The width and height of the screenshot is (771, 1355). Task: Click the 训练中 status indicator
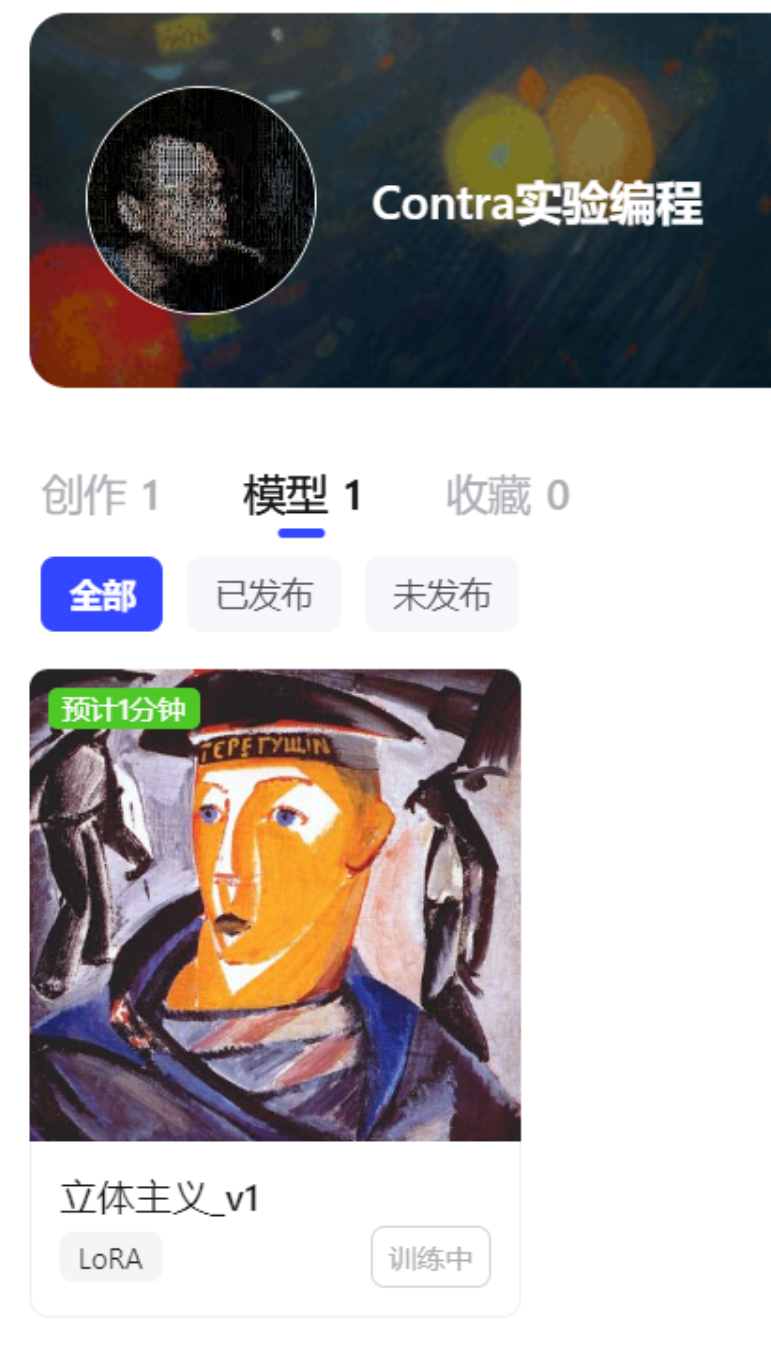(431, 1257)
